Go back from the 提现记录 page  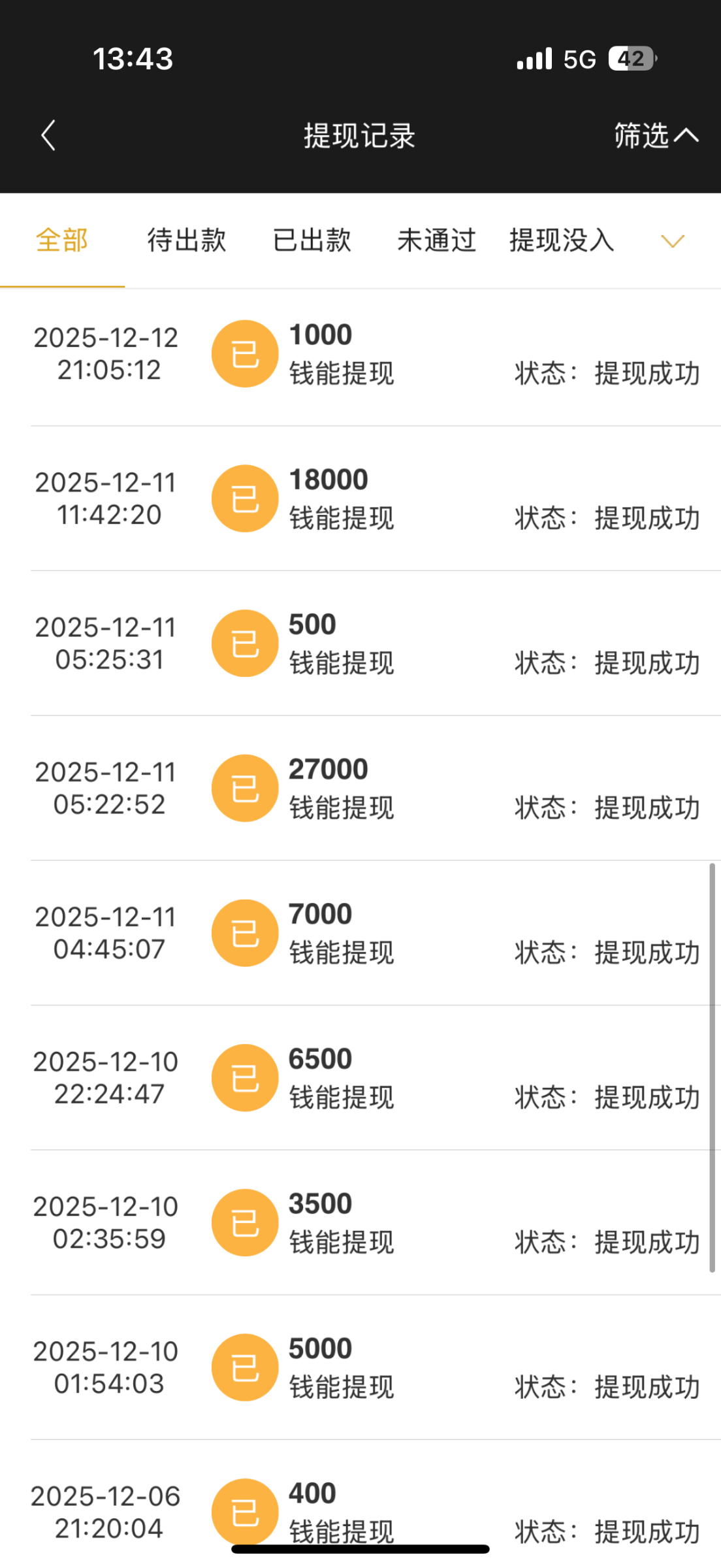pos(48,136)
